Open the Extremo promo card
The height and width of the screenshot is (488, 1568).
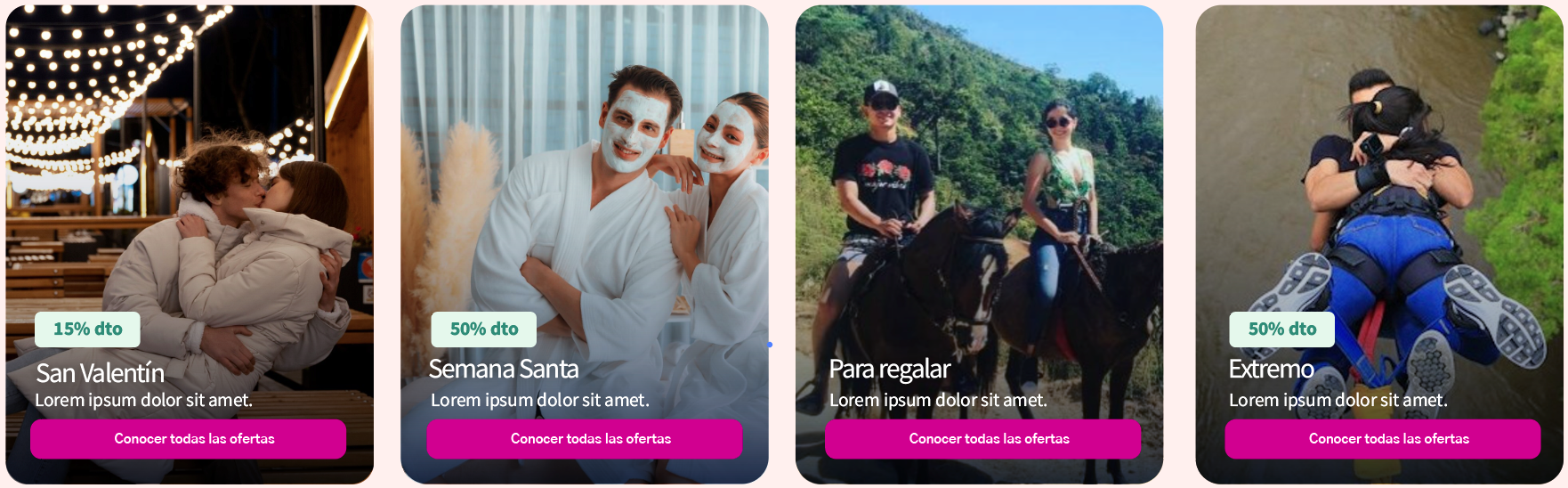coord(1379,178)
